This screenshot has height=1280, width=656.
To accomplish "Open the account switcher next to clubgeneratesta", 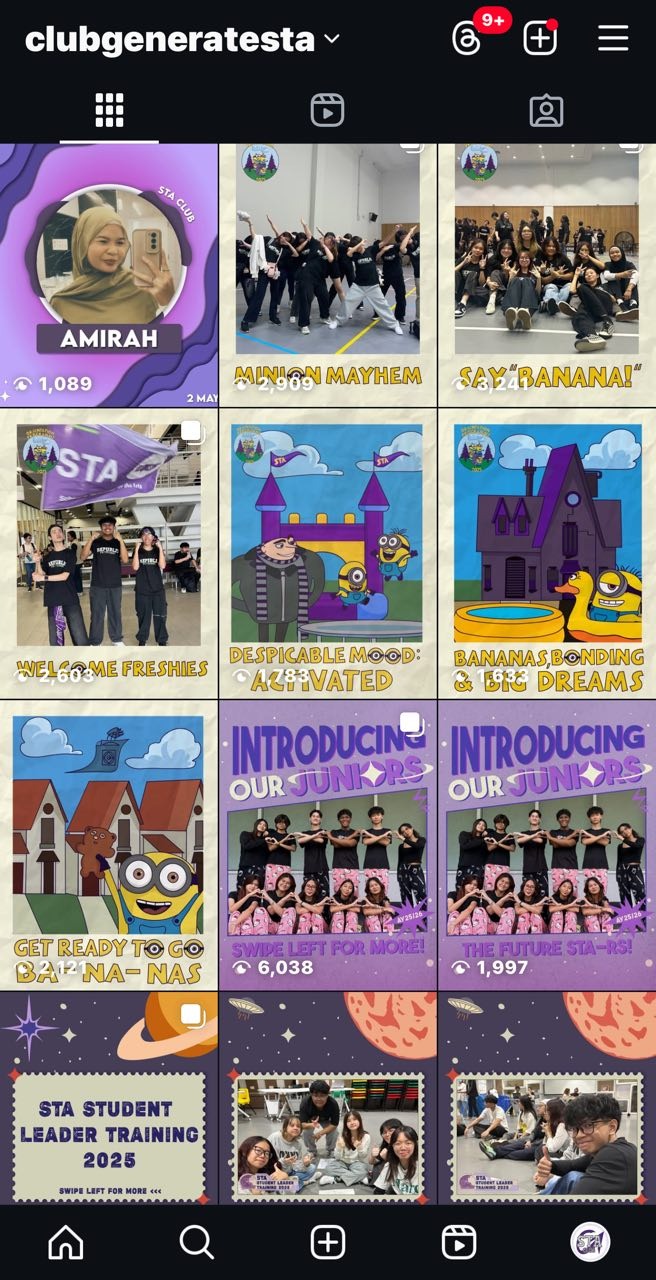I will click(x=332, y=40).
